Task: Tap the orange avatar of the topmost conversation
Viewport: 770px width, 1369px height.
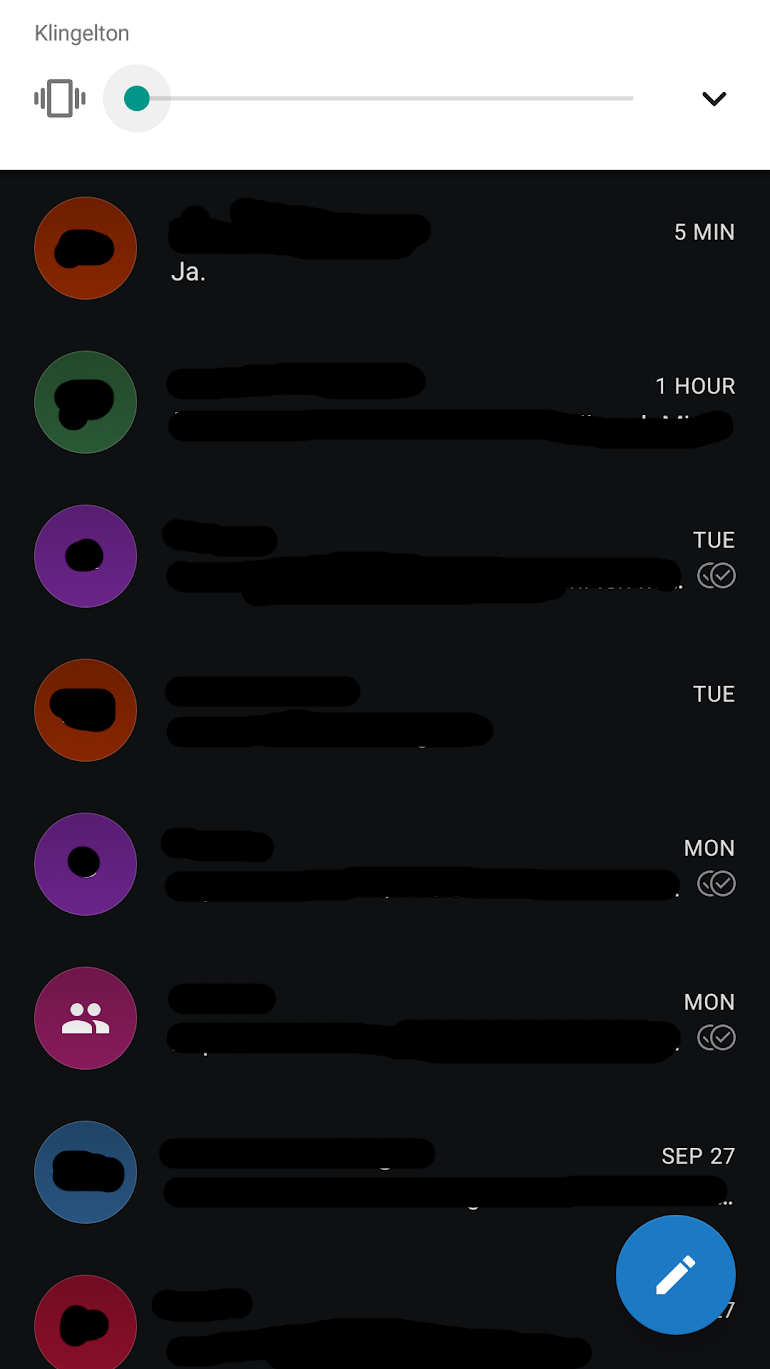Action: 85,247
